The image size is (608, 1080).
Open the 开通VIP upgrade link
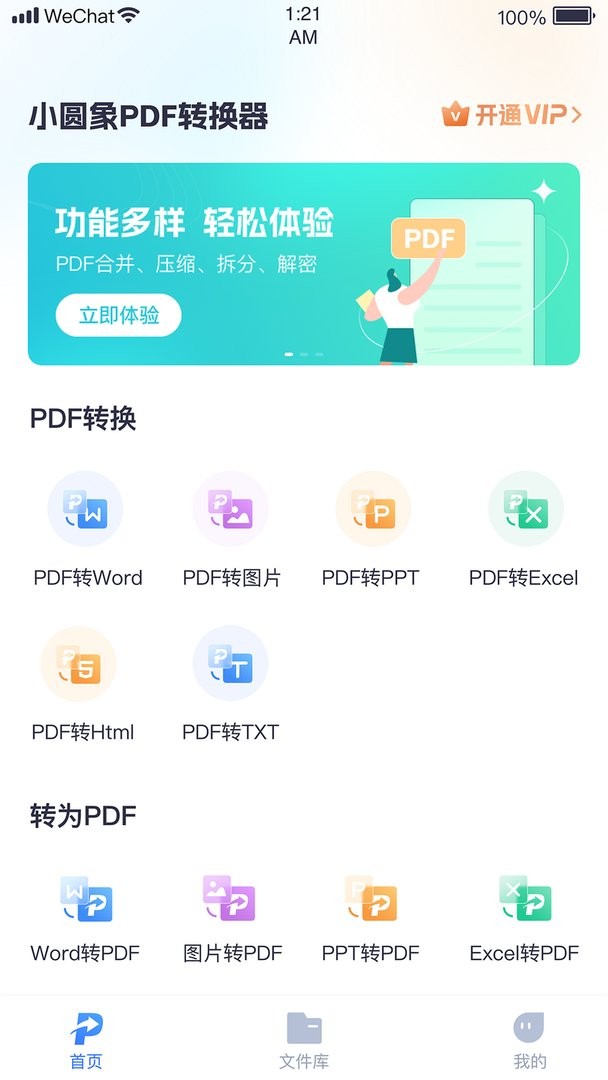511,116
